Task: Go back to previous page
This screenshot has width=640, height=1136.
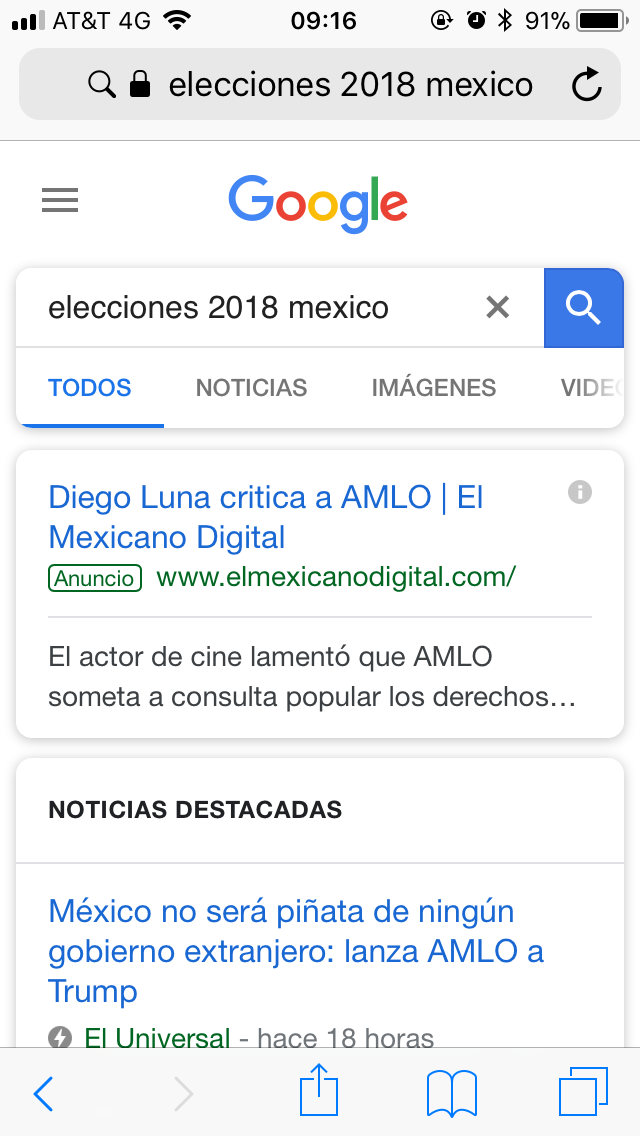Action: click(43, 1094)
